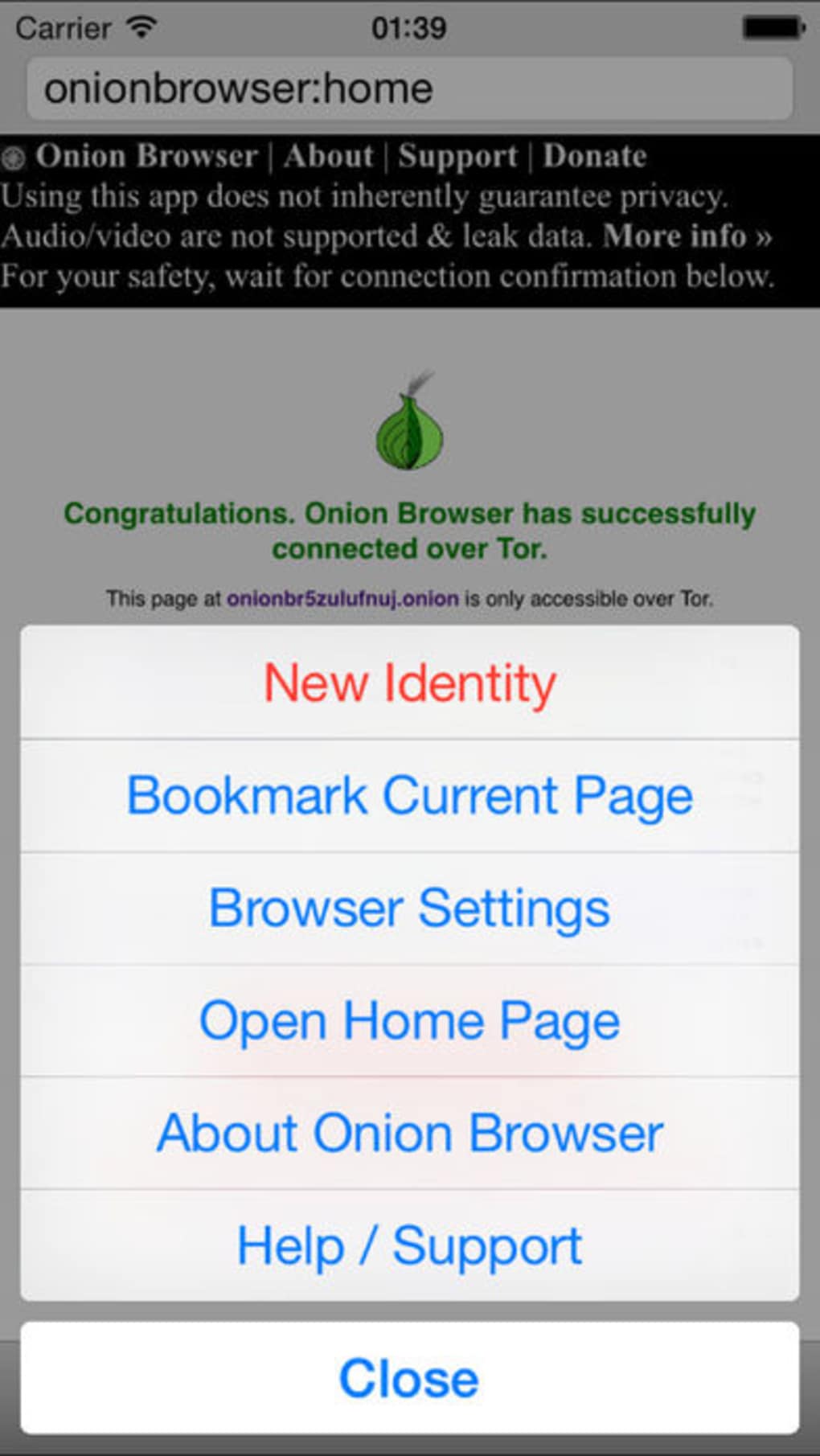
Task: Tap Open Home Page option
Action: click(x=410, y=1020)
